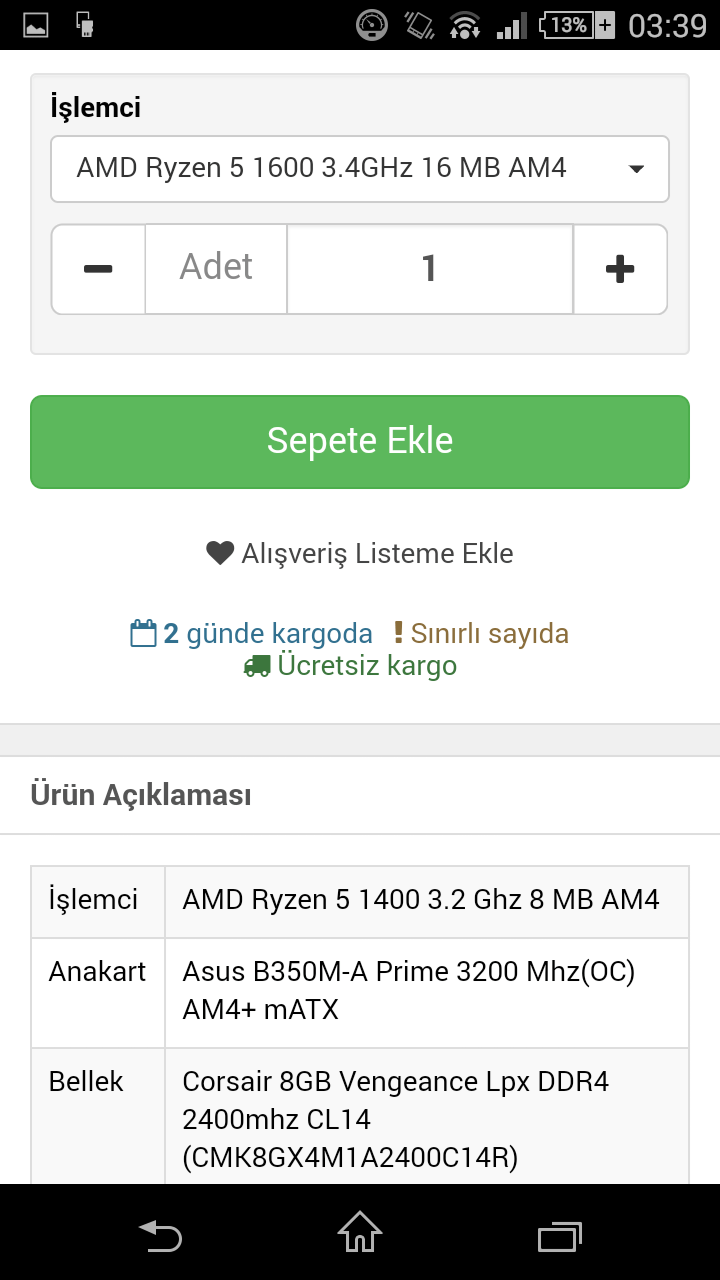Viewport: 720px width, 1280px height.
Task: Decrease the Adet quantity with minus
Action: pos(98,269)
